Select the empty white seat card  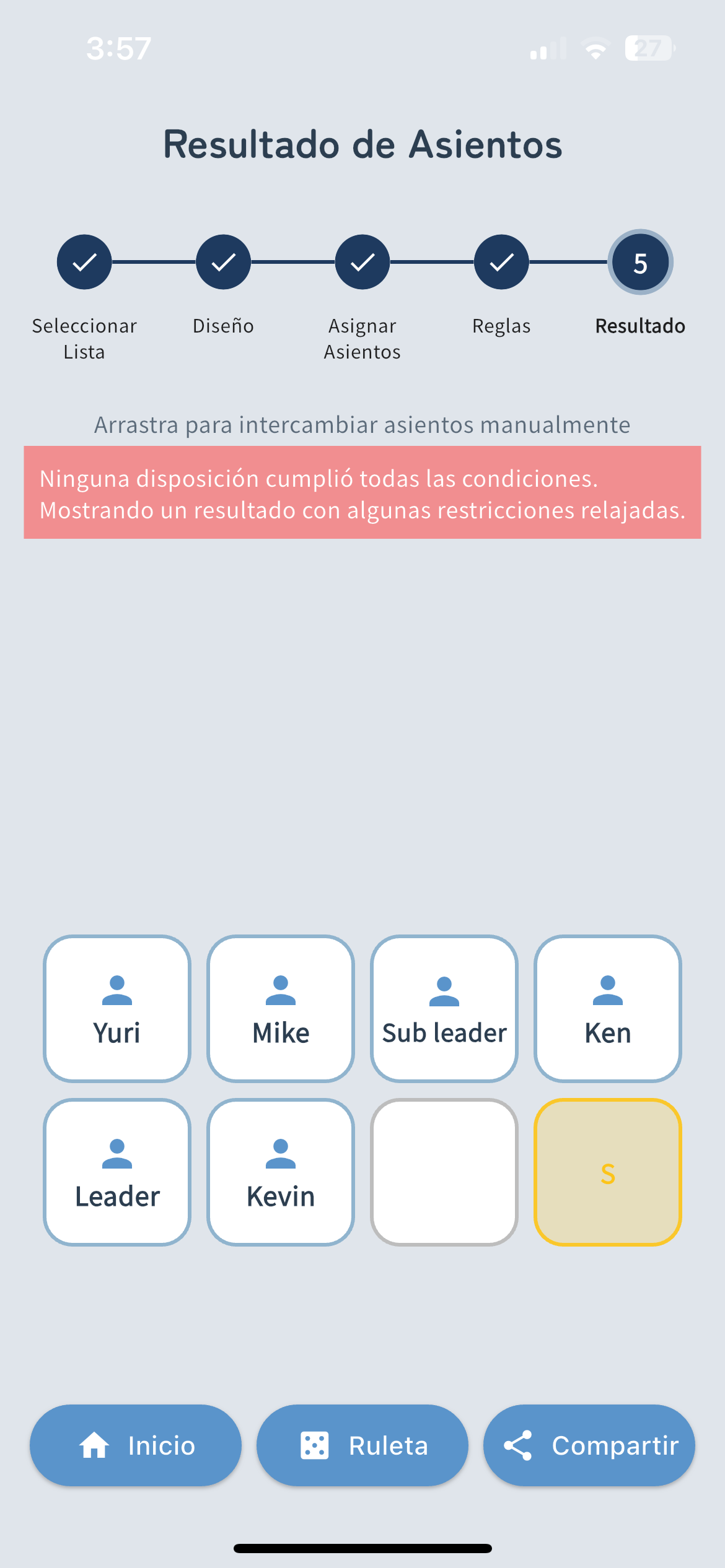tap(444, 1172)
